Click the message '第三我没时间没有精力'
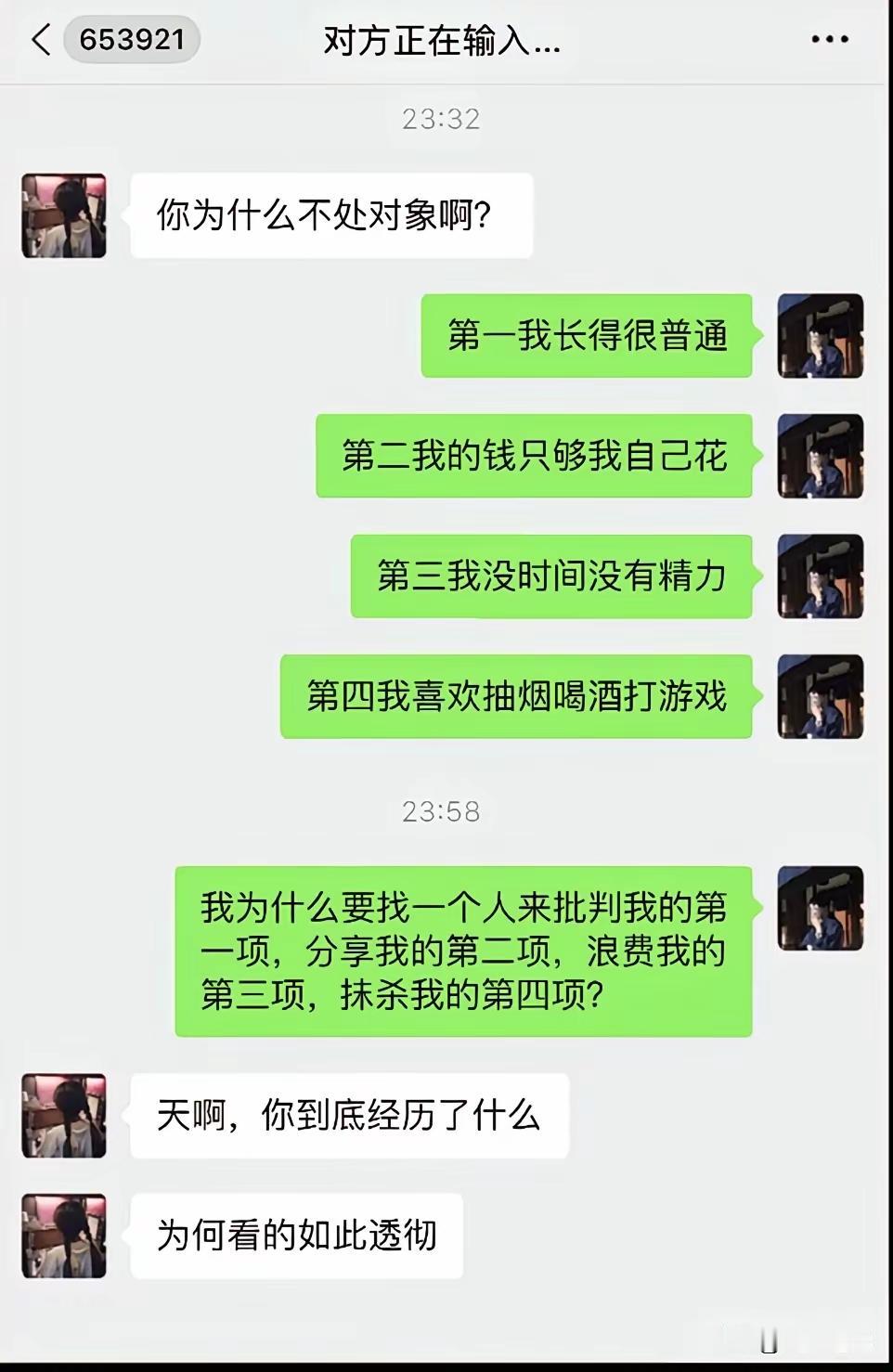The height and width of the screenshot is (1372, 893). [552, 576]
